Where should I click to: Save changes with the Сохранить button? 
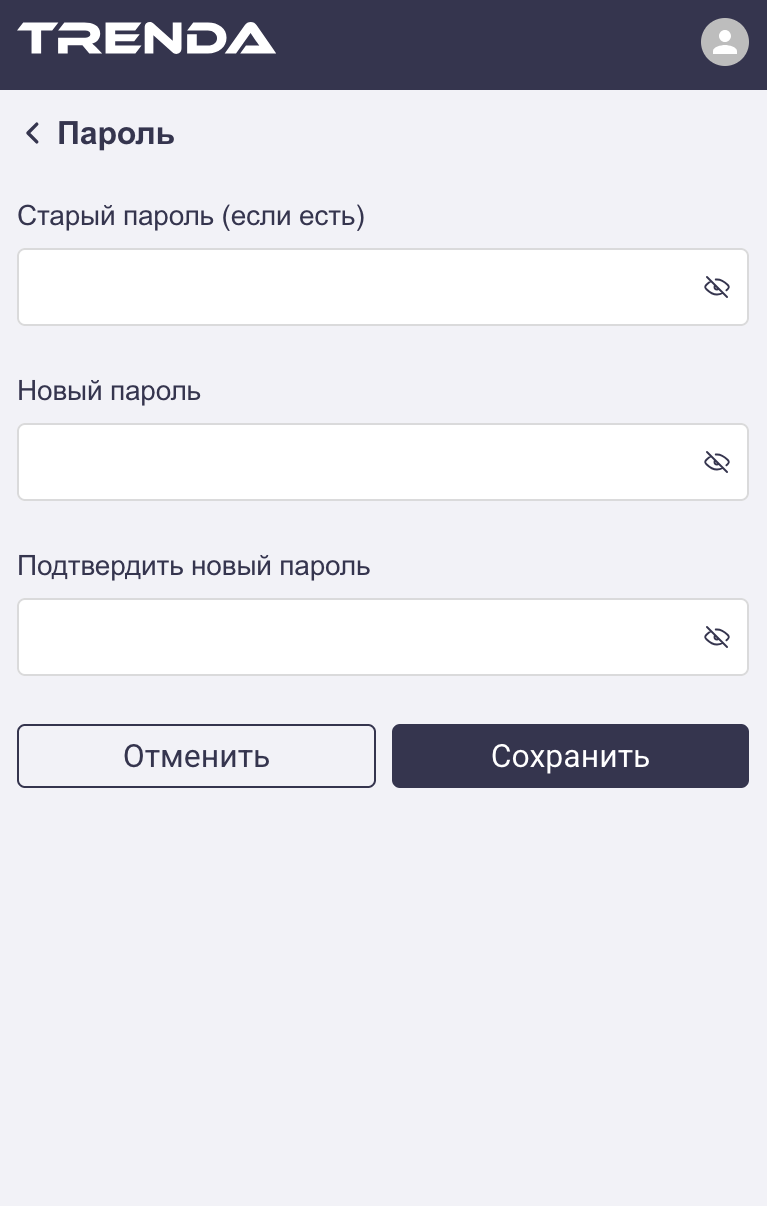[x=570, y=756]
